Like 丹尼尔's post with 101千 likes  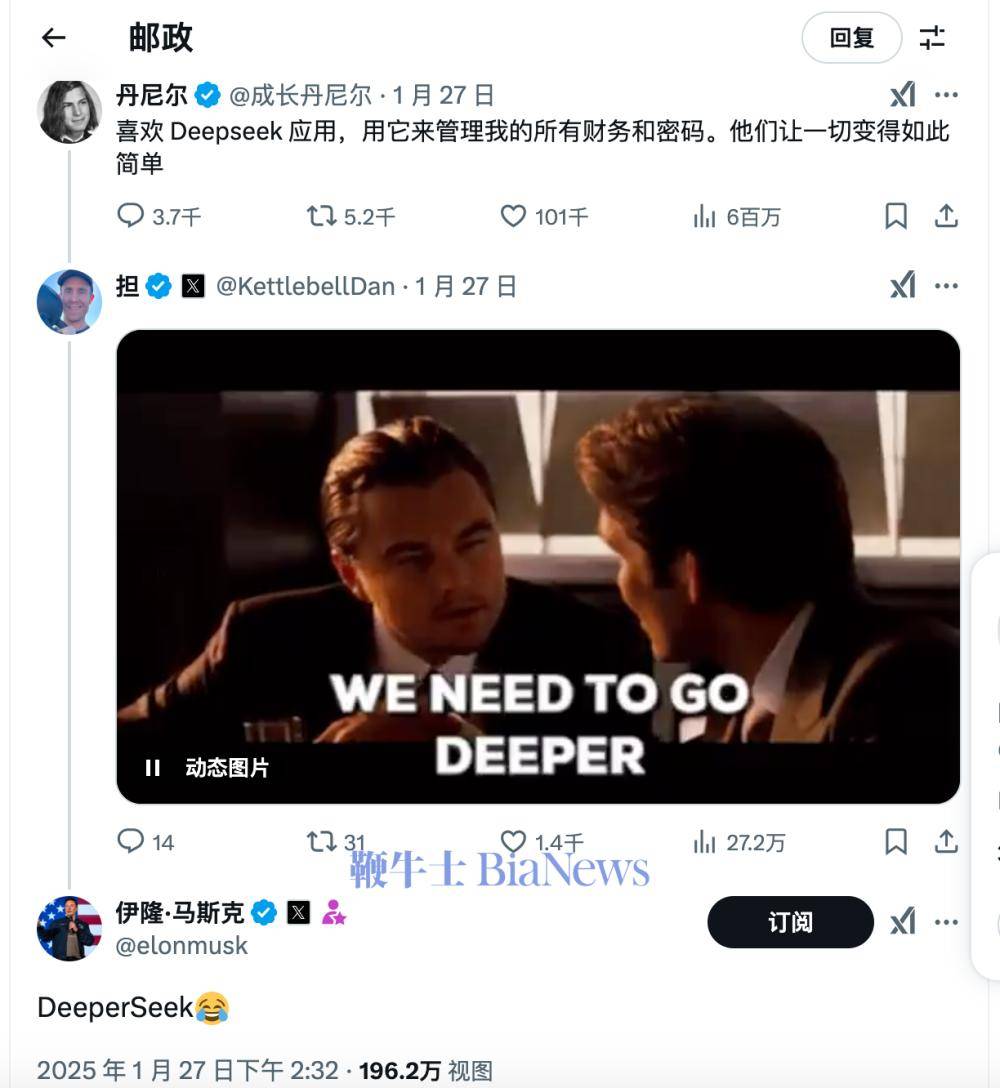513,215
